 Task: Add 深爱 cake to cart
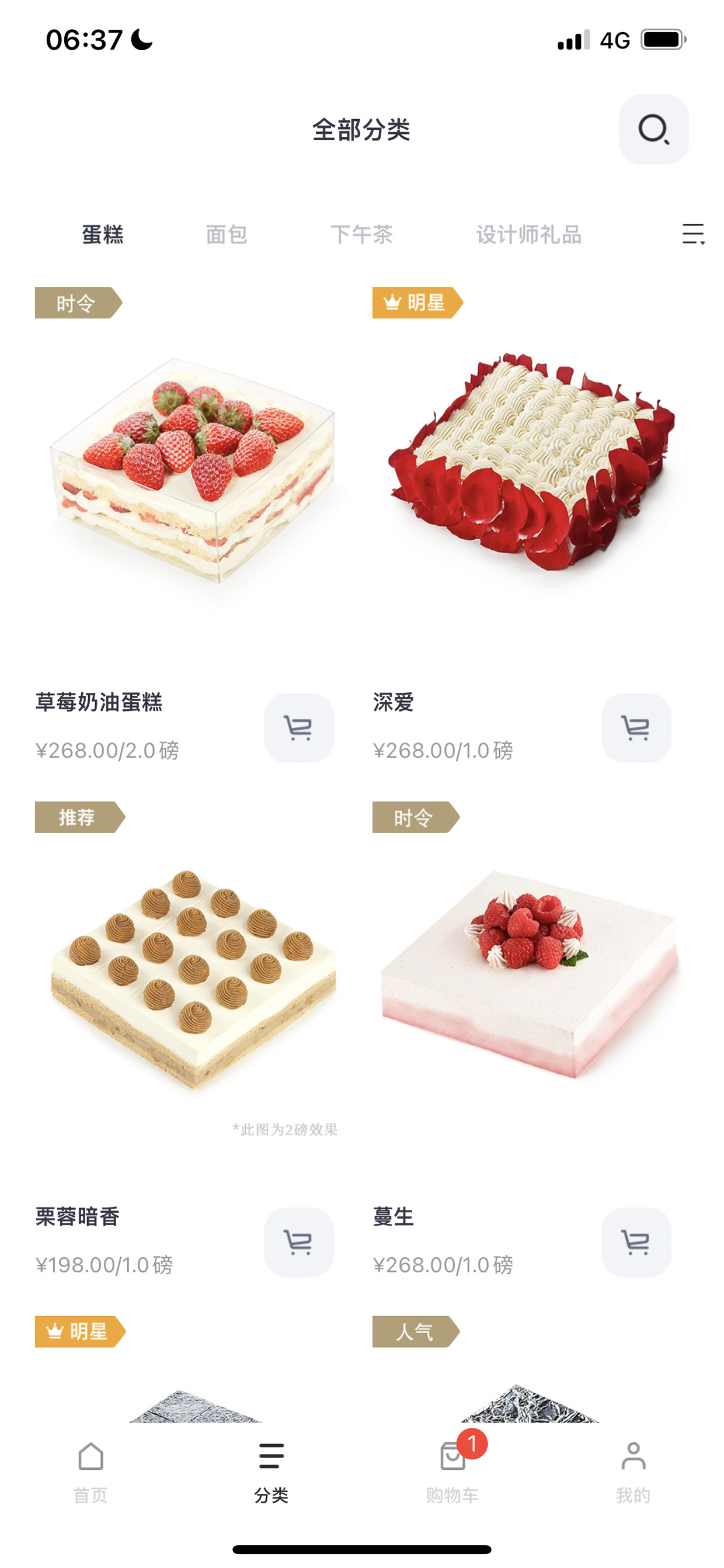tap(636, 727)
